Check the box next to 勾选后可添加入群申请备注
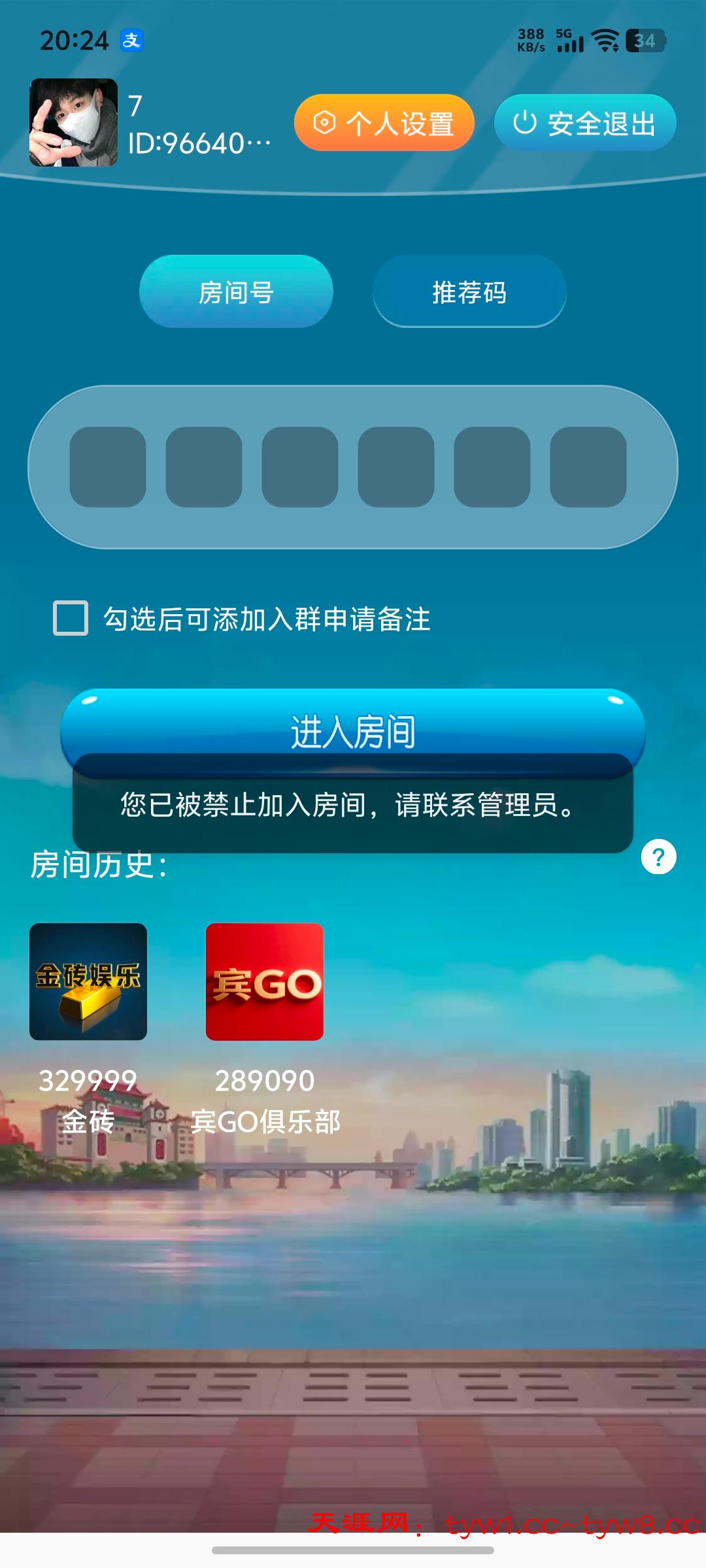Screen dimensions: 706x1568 click(69, 620)
